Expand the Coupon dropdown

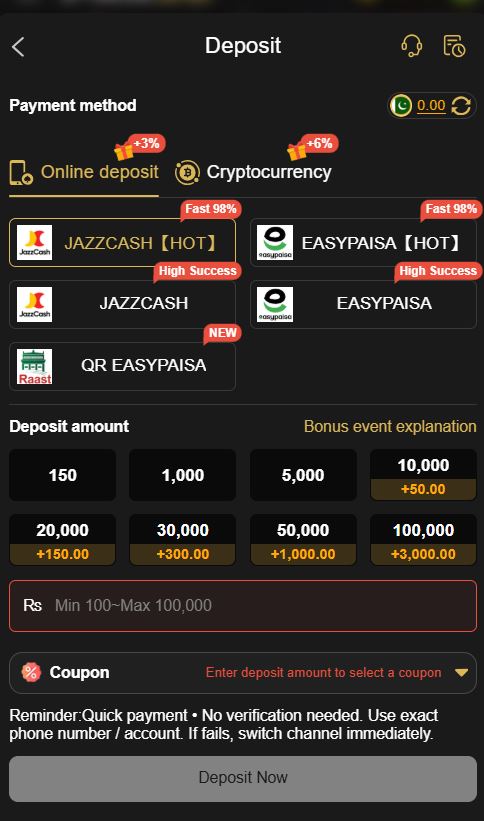(243, 673)
